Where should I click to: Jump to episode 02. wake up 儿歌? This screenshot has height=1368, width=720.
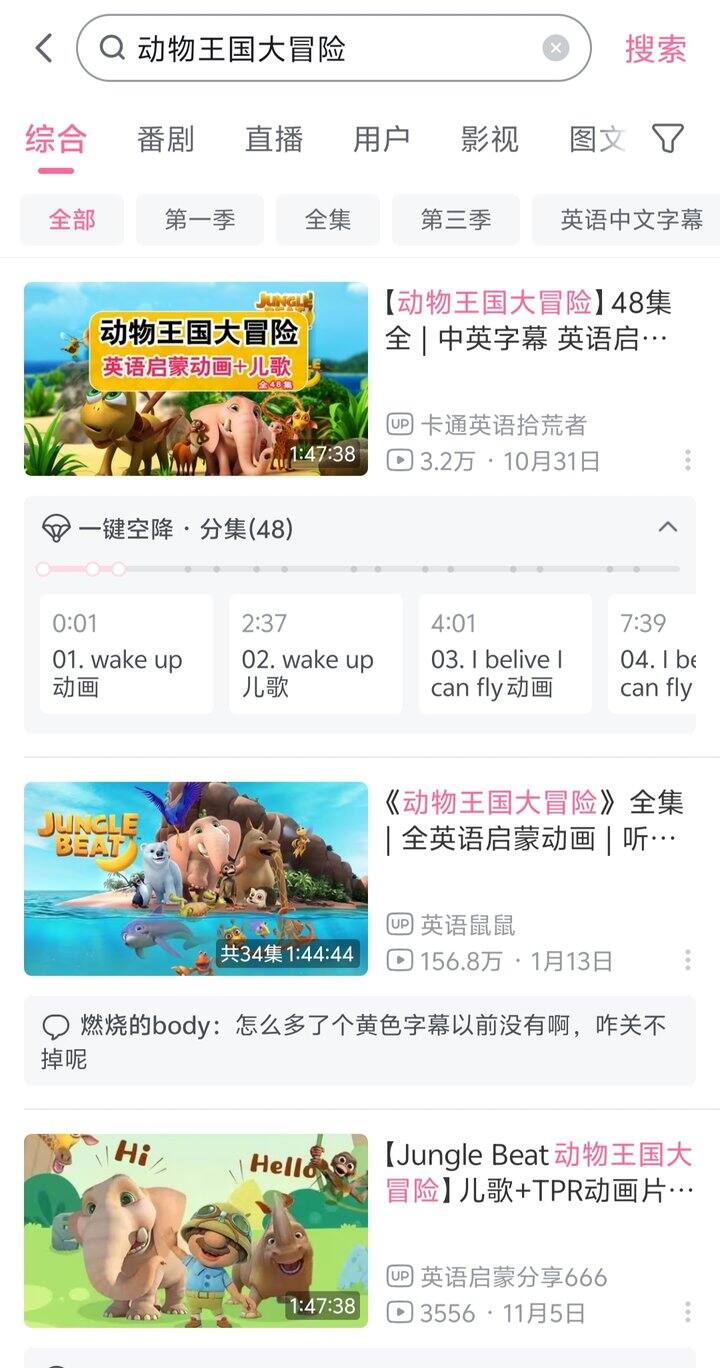coord(315,654)
